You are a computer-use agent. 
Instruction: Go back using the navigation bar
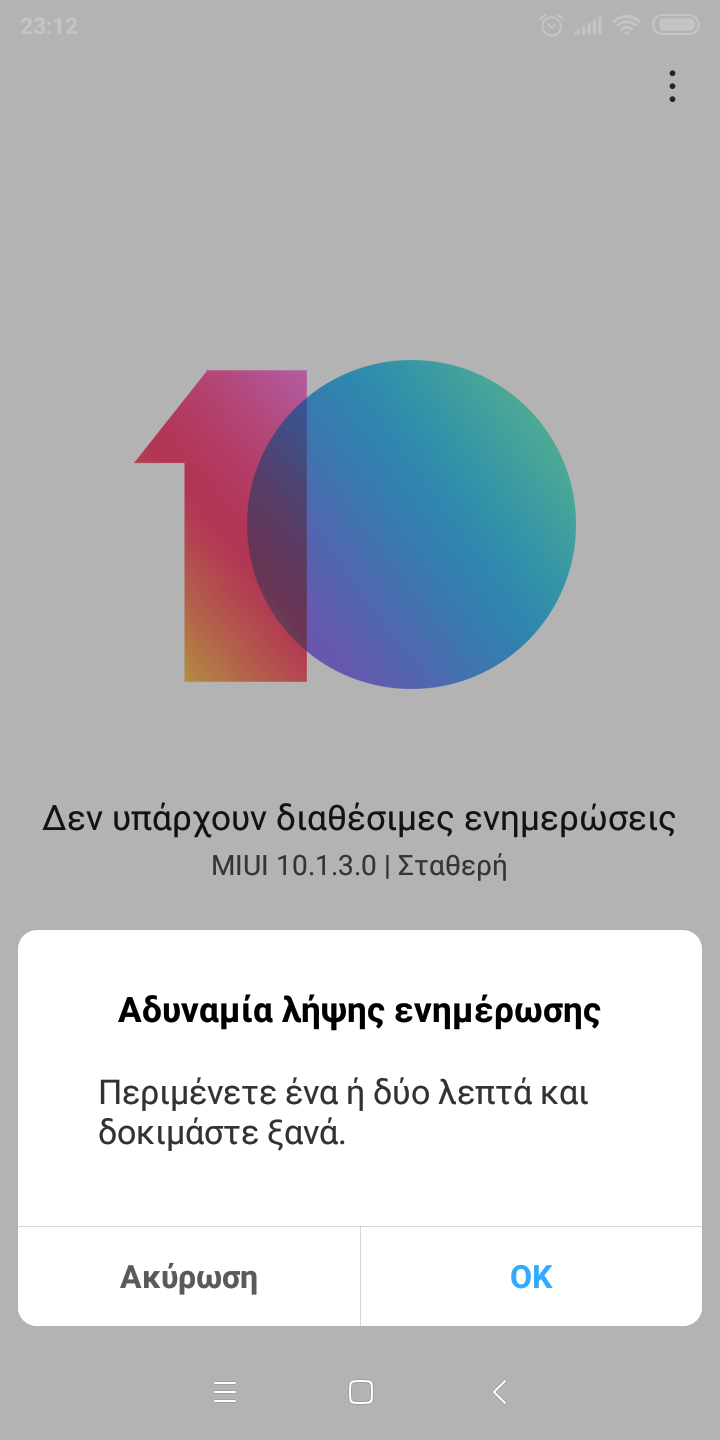pyautogui.click(x=500, y=1391)
